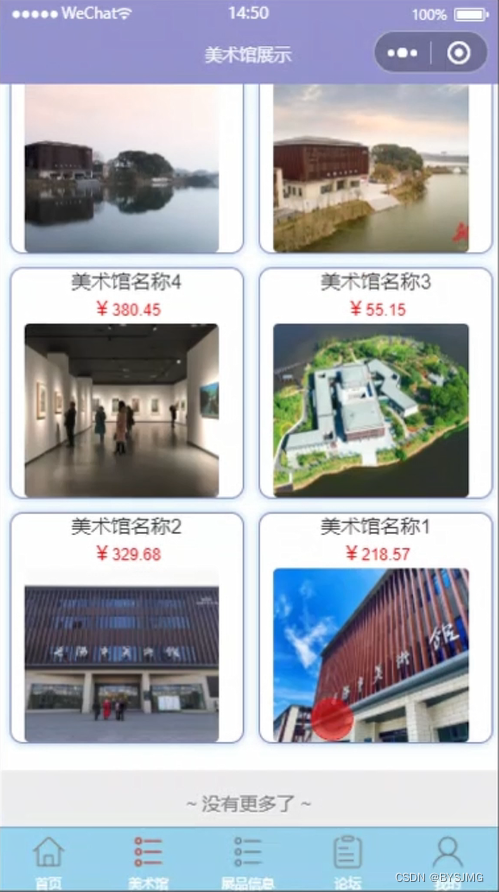Open the 美术馆名称1 card
This screenshot has height=892, width=499.
tap(376, 627)
